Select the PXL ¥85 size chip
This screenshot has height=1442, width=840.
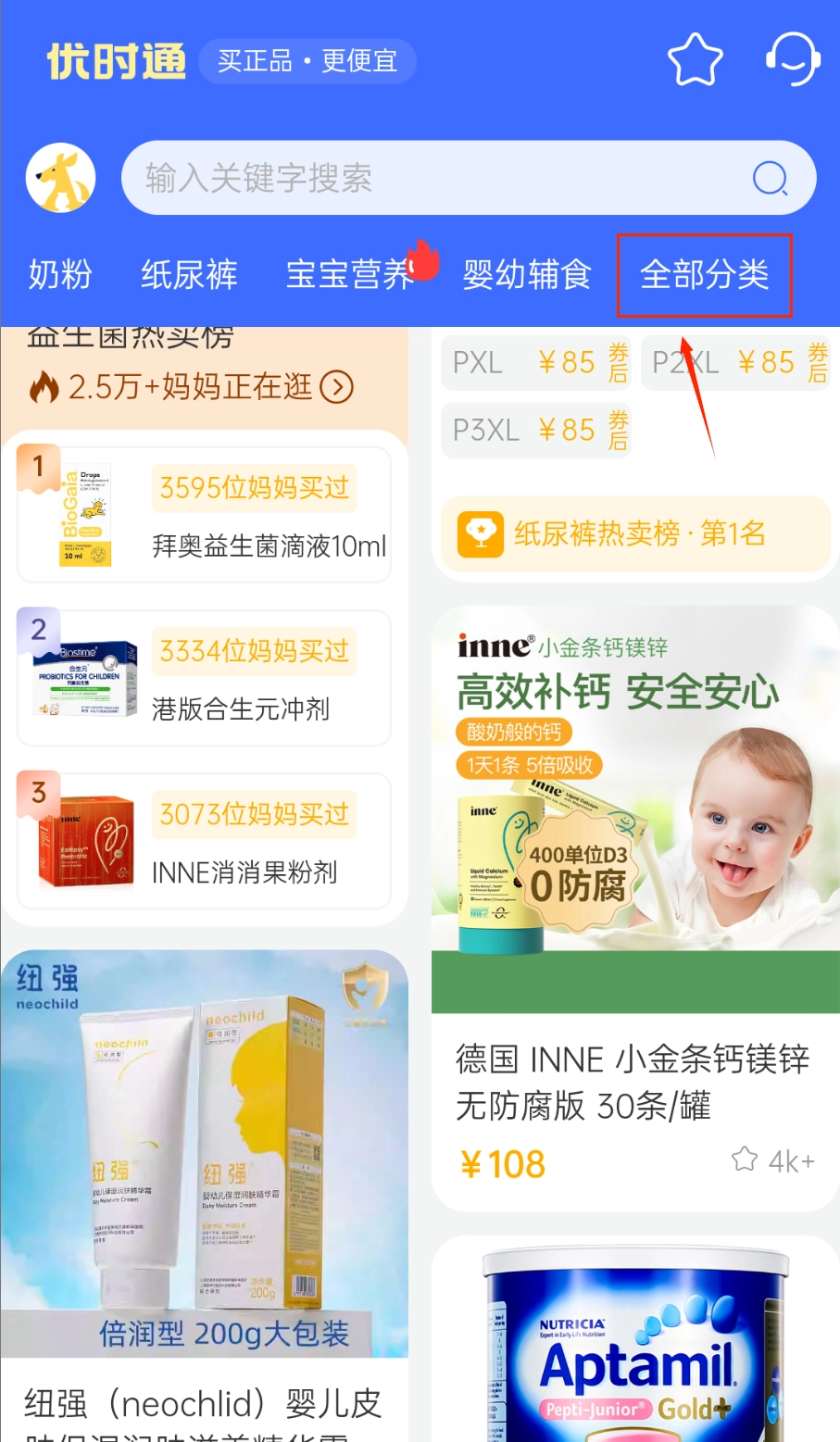point(535,362)
